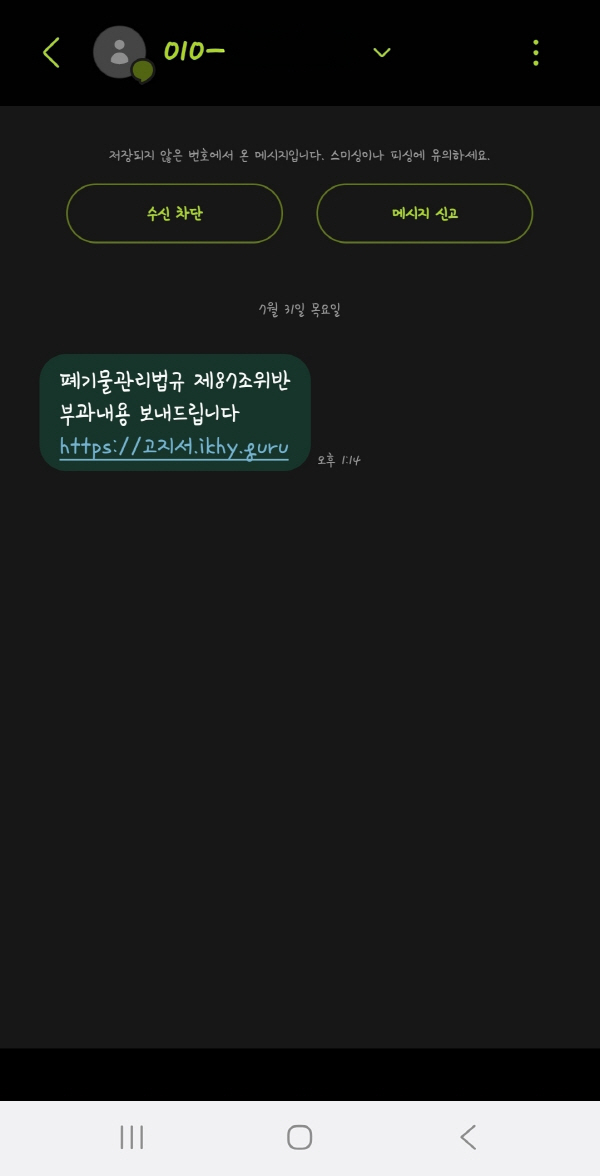
Task: Open the https://고지서.ikhy.guru link
Action: point(174,447)
